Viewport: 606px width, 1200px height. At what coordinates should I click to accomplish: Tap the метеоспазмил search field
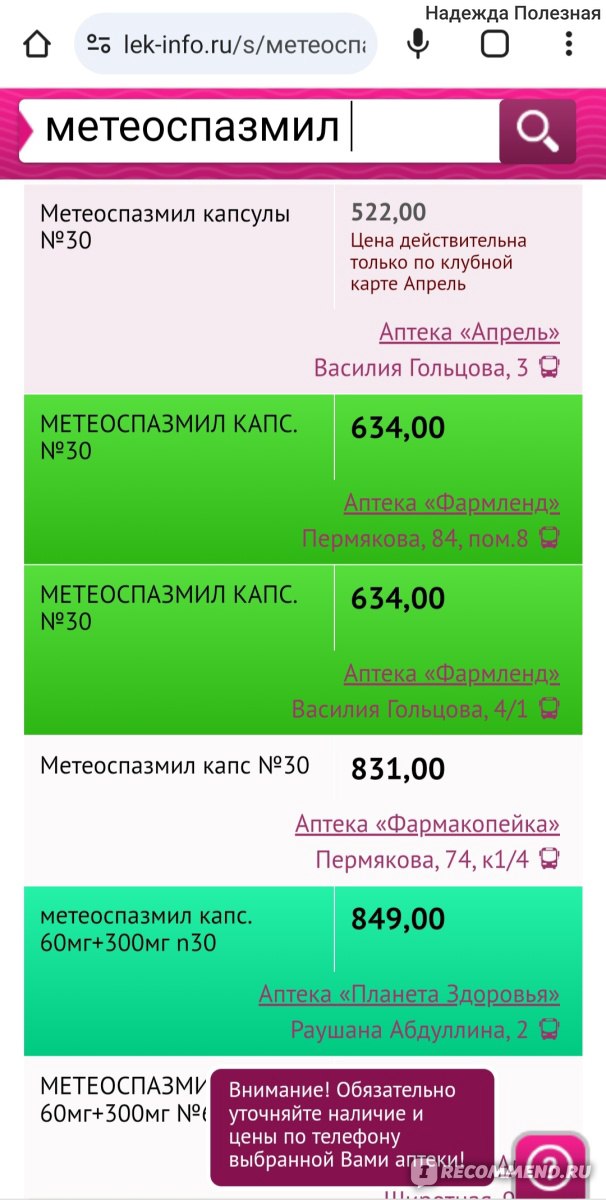tap(259, 129)
